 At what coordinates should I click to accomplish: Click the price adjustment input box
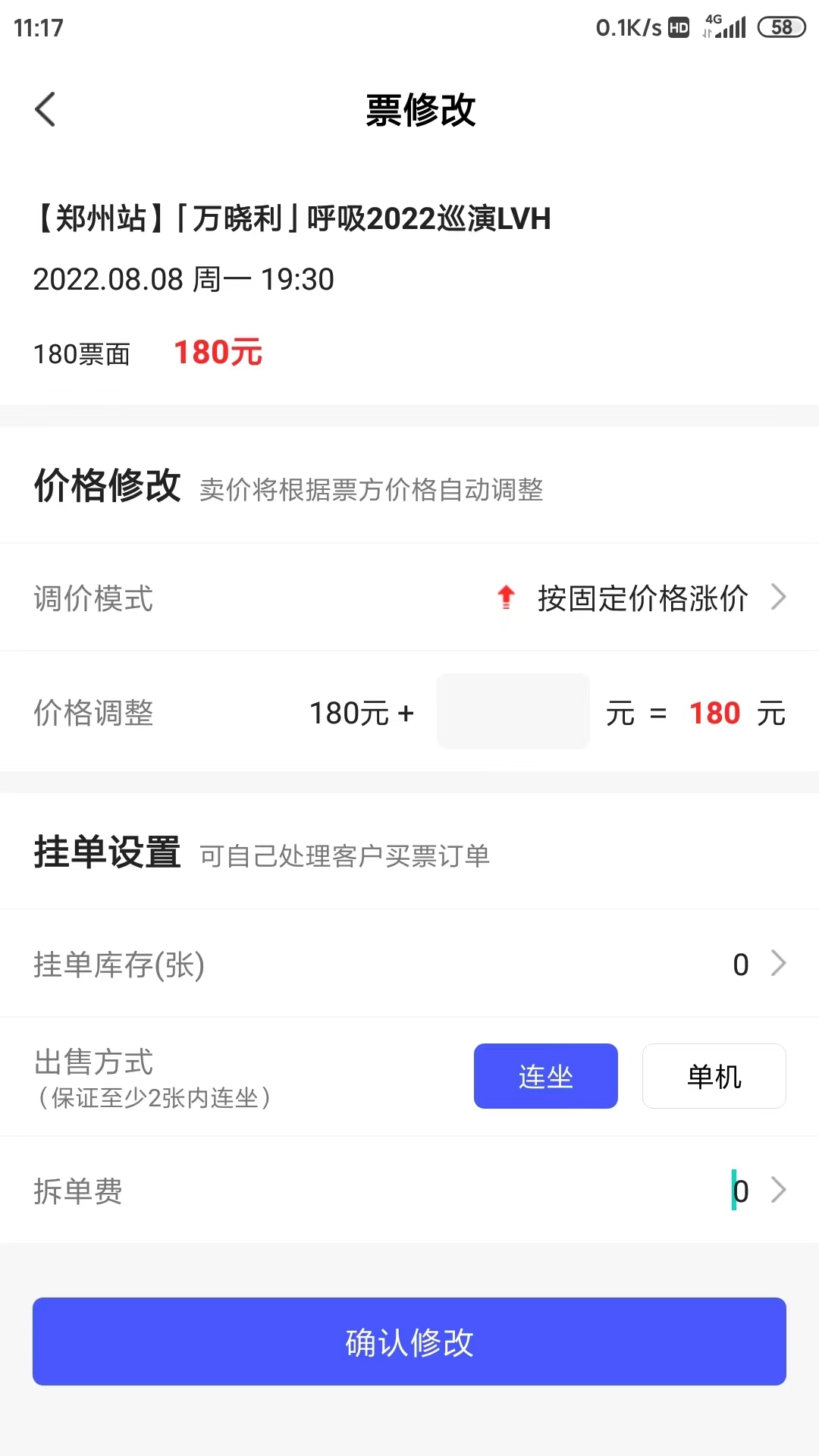pyautogui.click(x=513, y=712)
